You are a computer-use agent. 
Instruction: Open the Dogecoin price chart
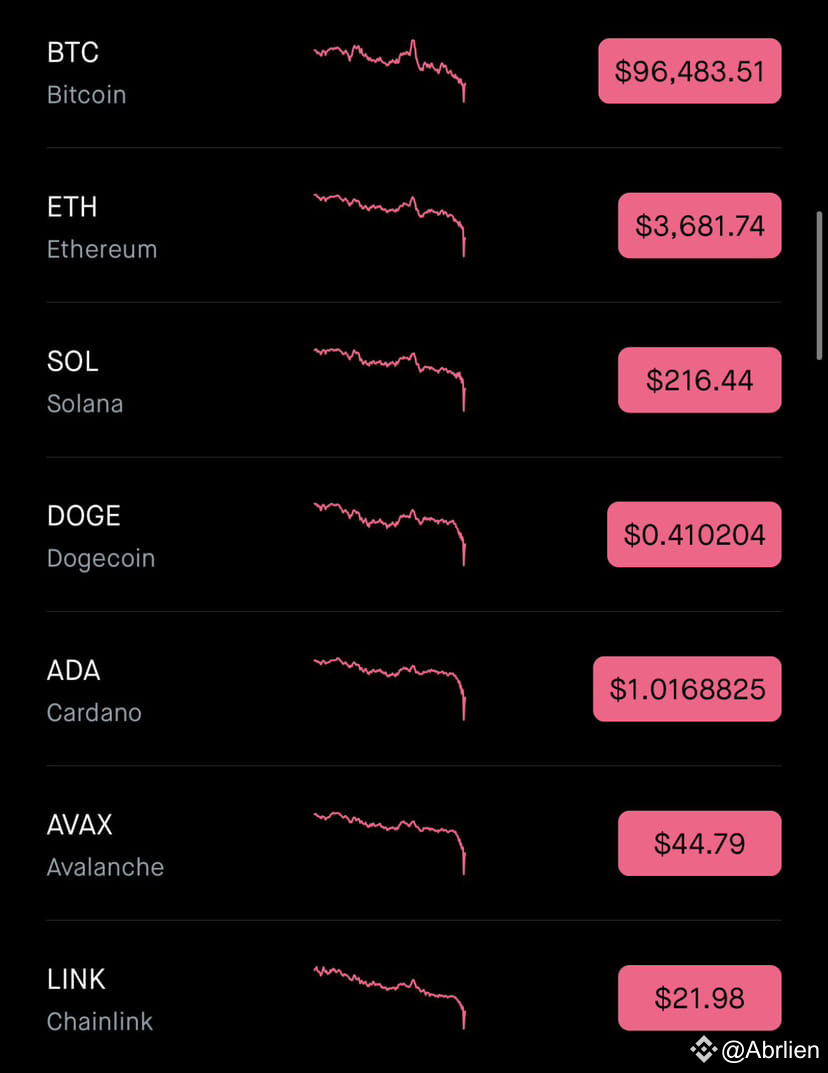pyautogui.click(x=390, y=530)
